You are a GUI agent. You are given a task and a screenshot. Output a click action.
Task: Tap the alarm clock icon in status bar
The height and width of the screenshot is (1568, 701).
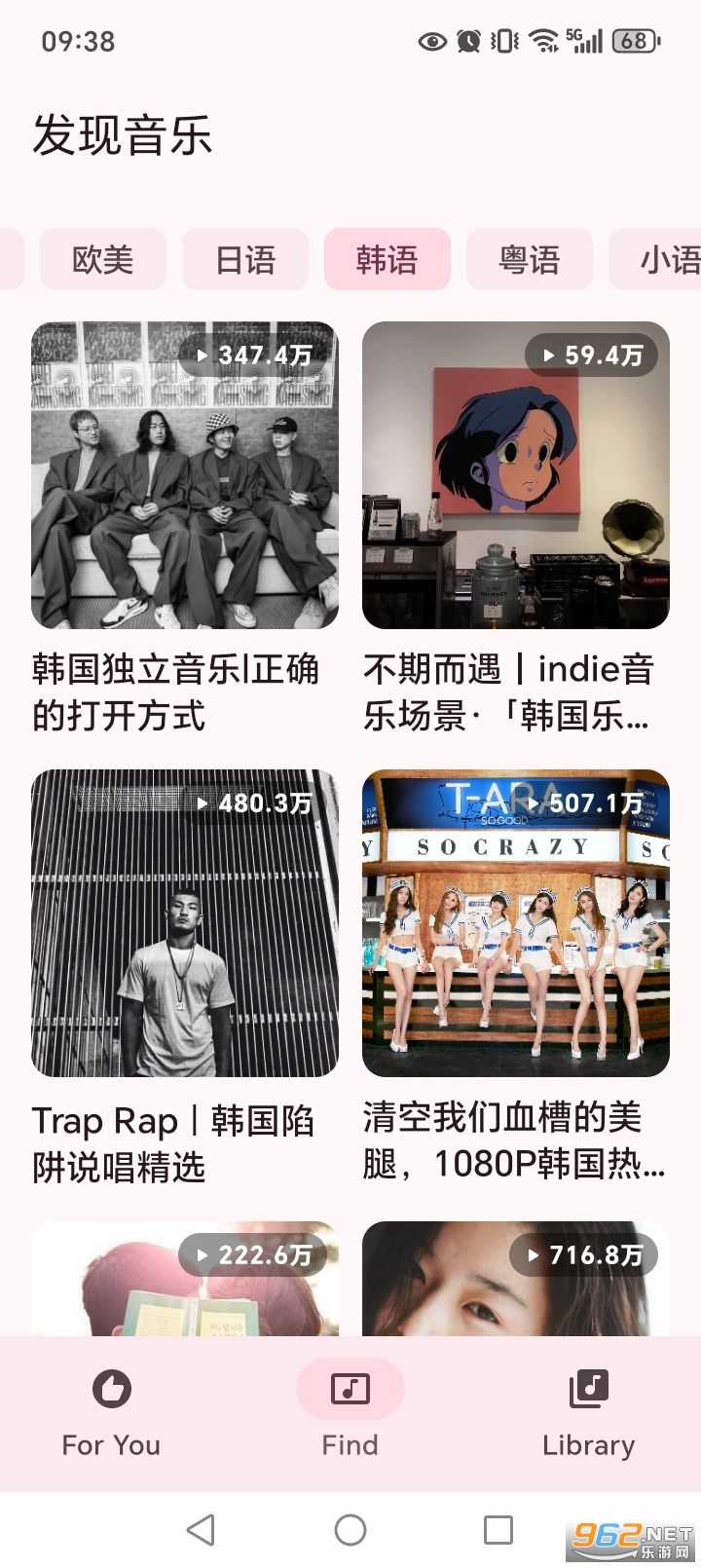467,41
